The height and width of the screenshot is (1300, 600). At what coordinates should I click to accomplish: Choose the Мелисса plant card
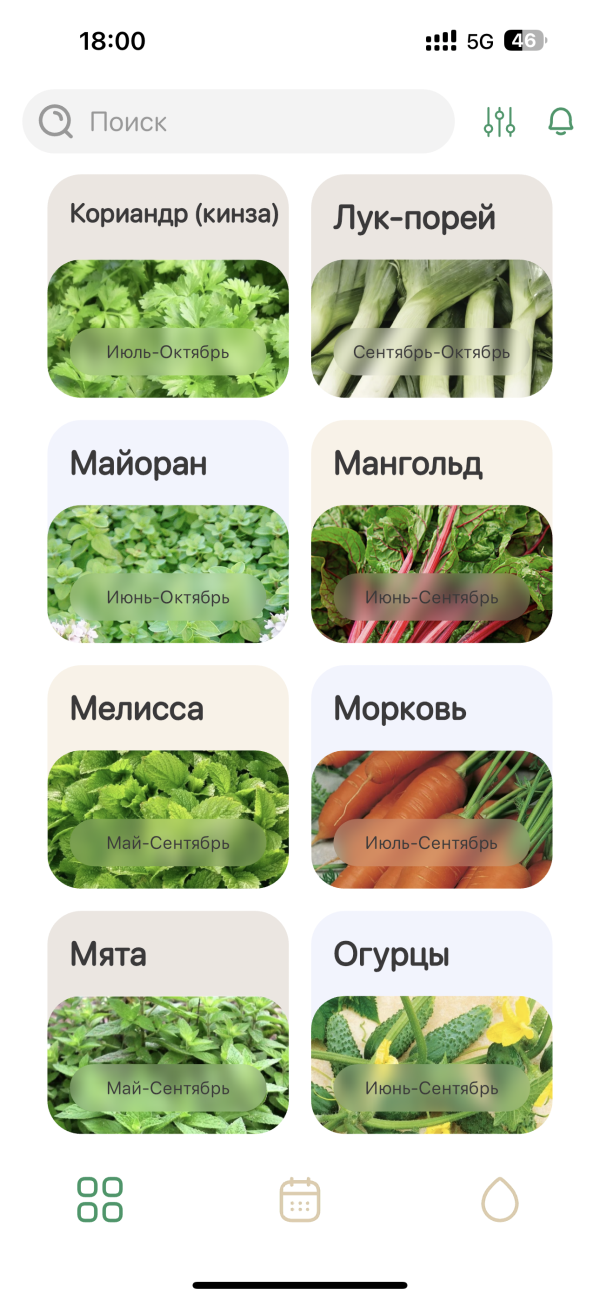click(168, 777)
